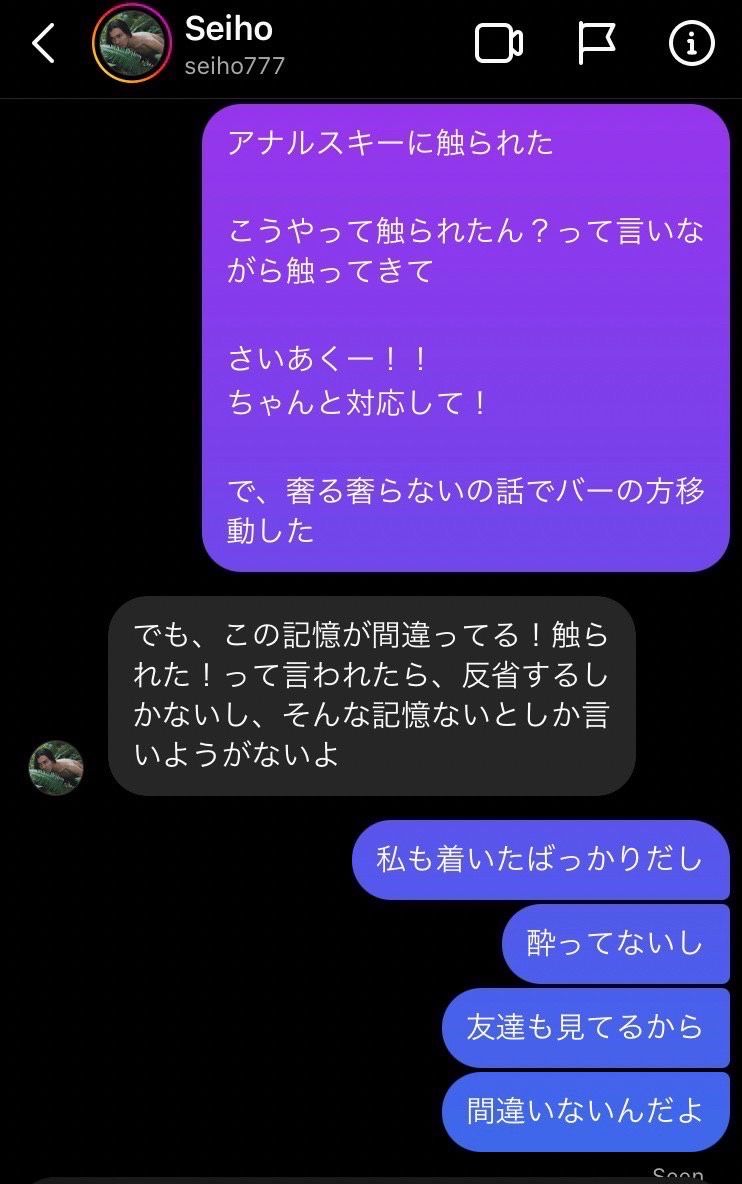This screenshot has width=742, height=1184.
Task: Flag this conversation
Action: tap(597, 44)
